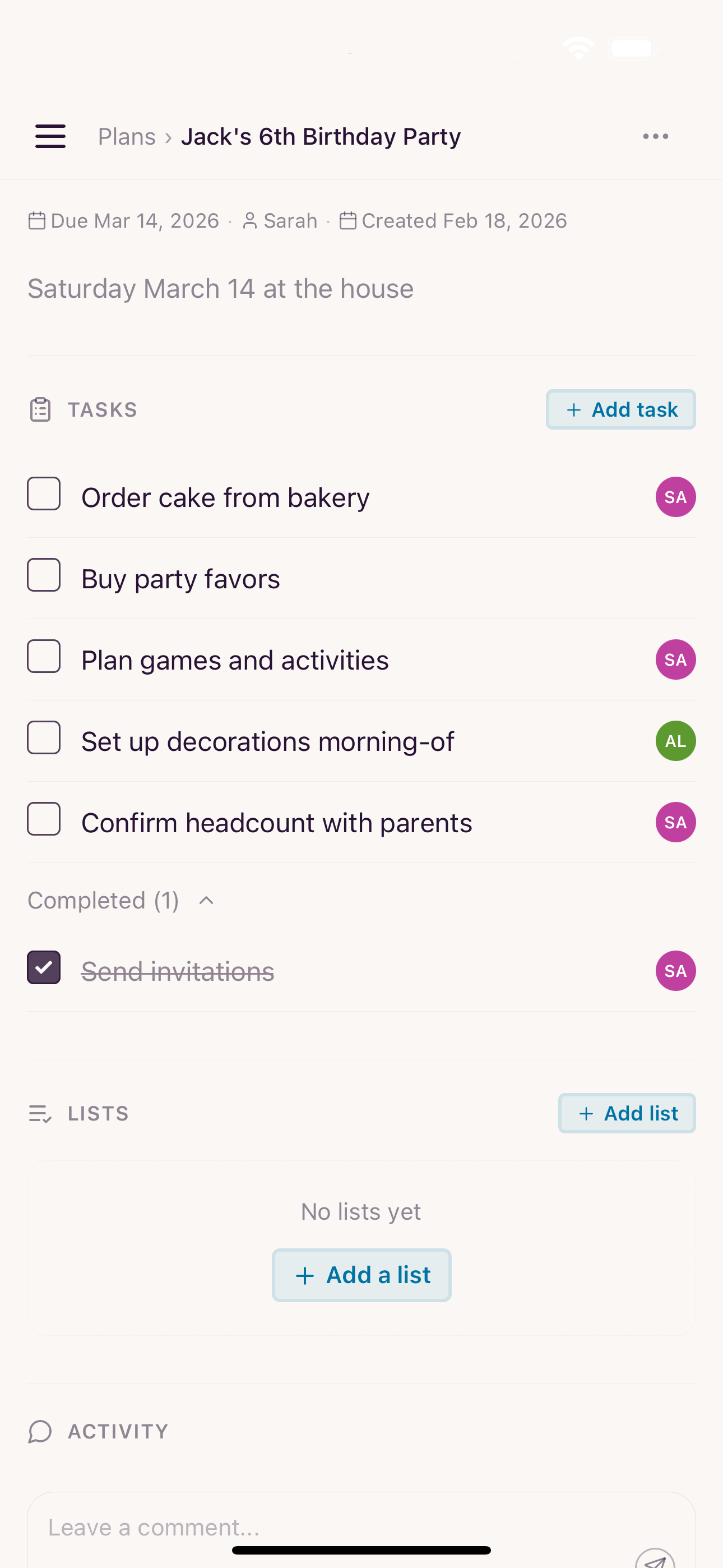Open the navigation hamburger menu

pos(50,136)
